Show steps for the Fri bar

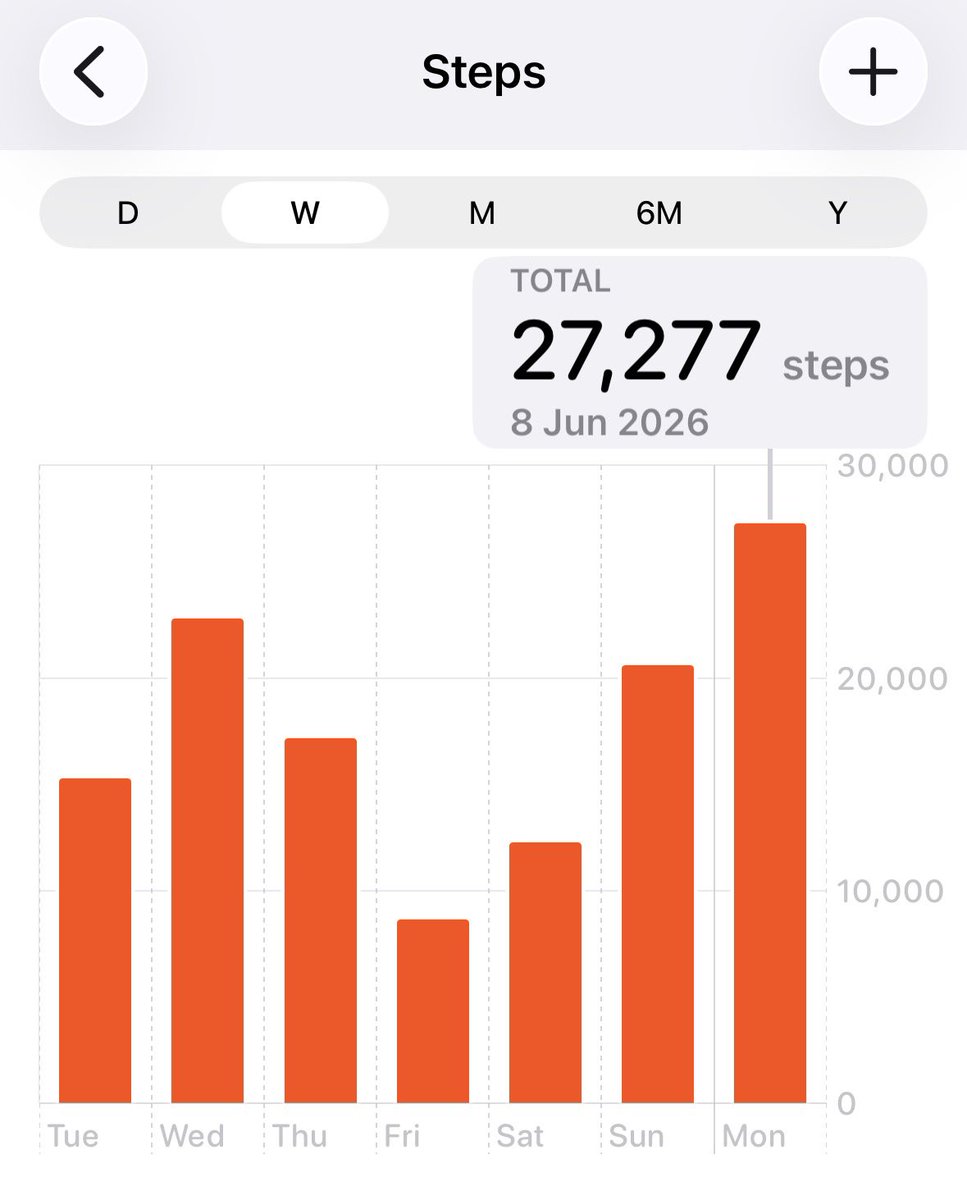coord(432,1011)
